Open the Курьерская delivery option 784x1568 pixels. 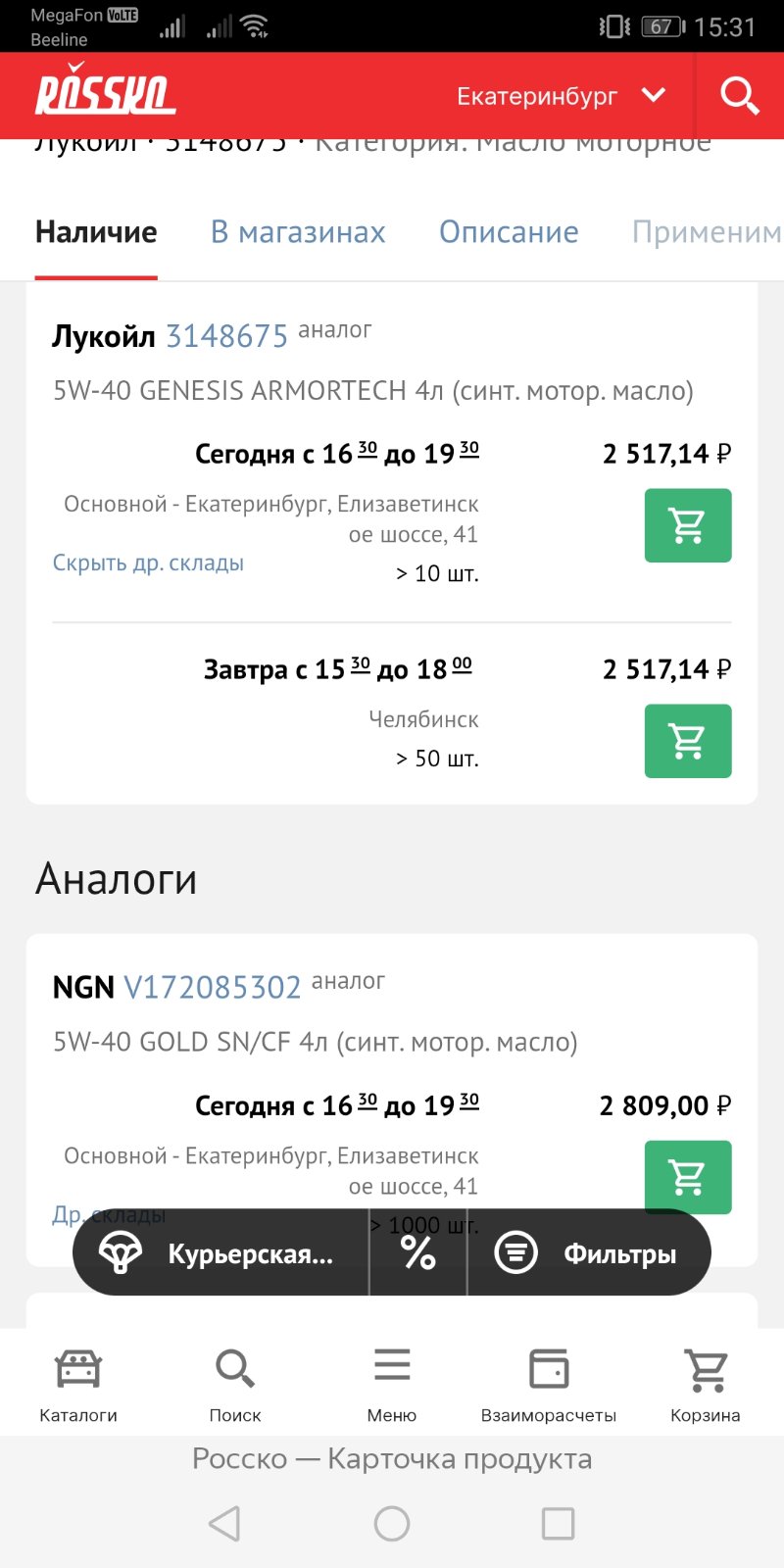click(x=221, y=1253)
